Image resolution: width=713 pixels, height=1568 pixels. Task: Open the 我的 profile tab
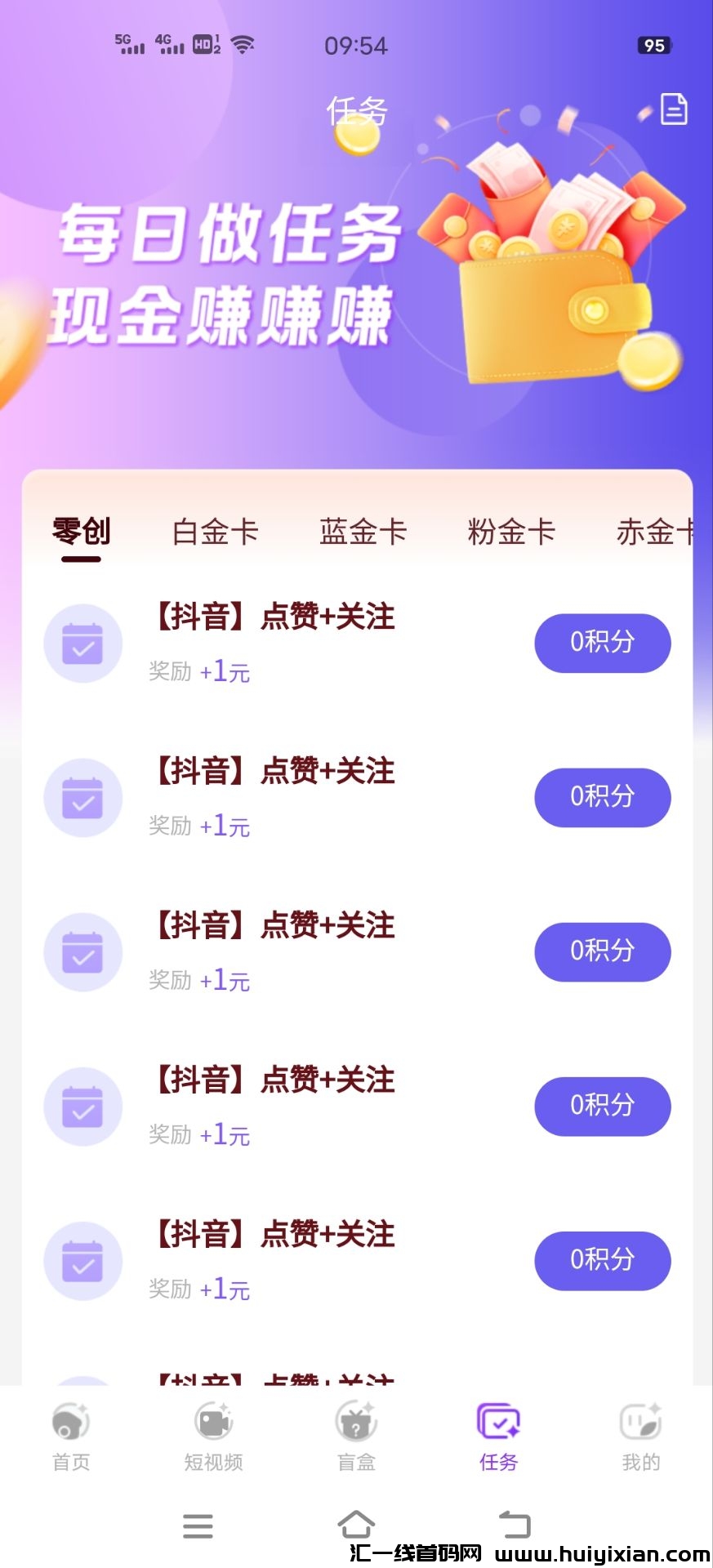coord(640,1437)
